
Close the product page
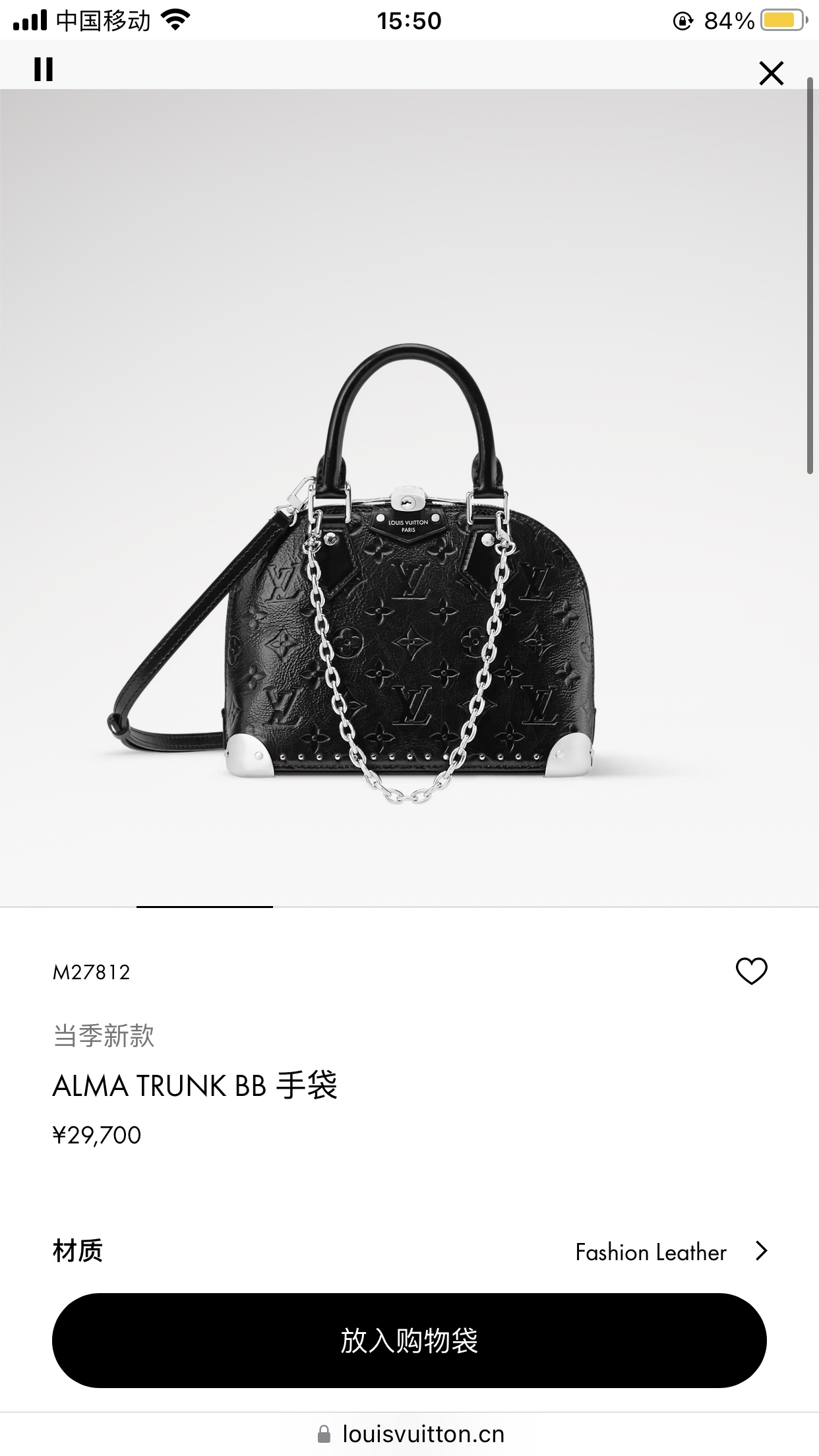771,73
